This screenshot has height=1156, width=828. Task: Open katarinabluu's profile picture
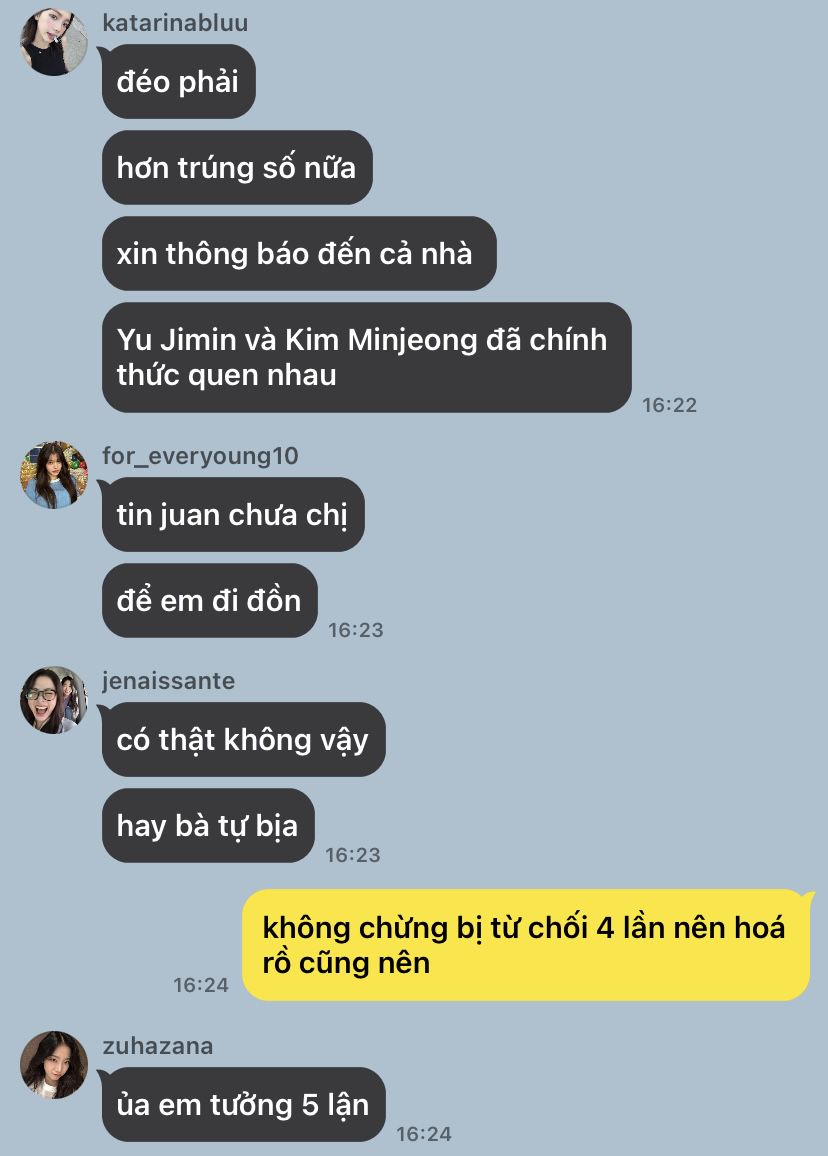click(x=54, y=42)
